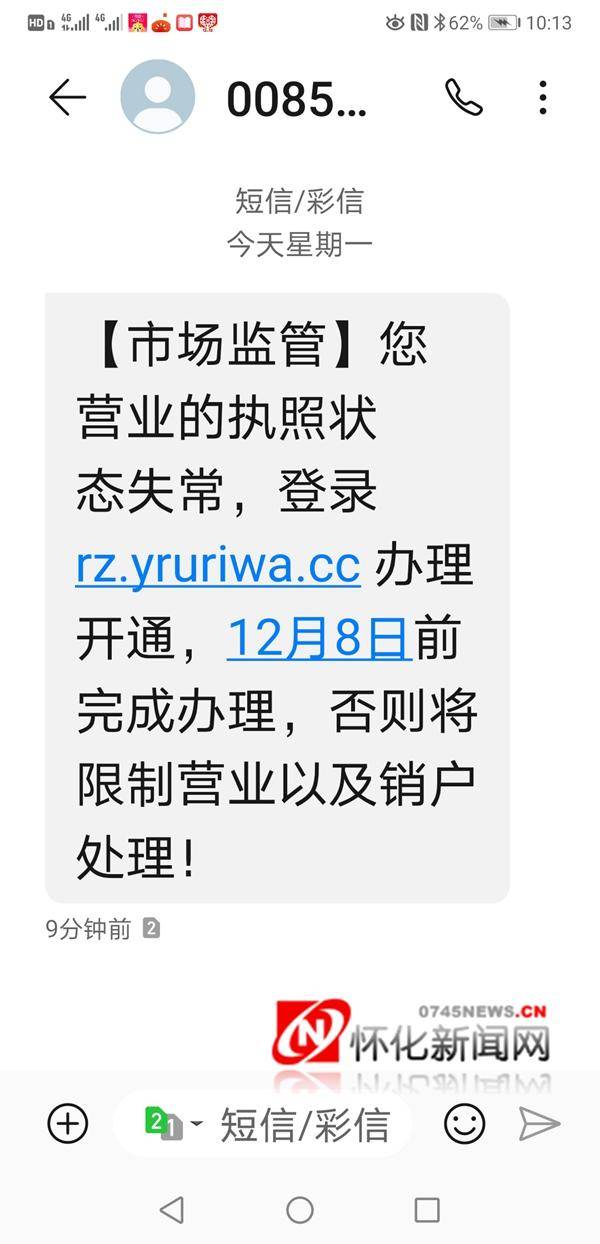Open the system recent apps button
The width and height of the screenshot is (600, 1244).
(427, 1210)
